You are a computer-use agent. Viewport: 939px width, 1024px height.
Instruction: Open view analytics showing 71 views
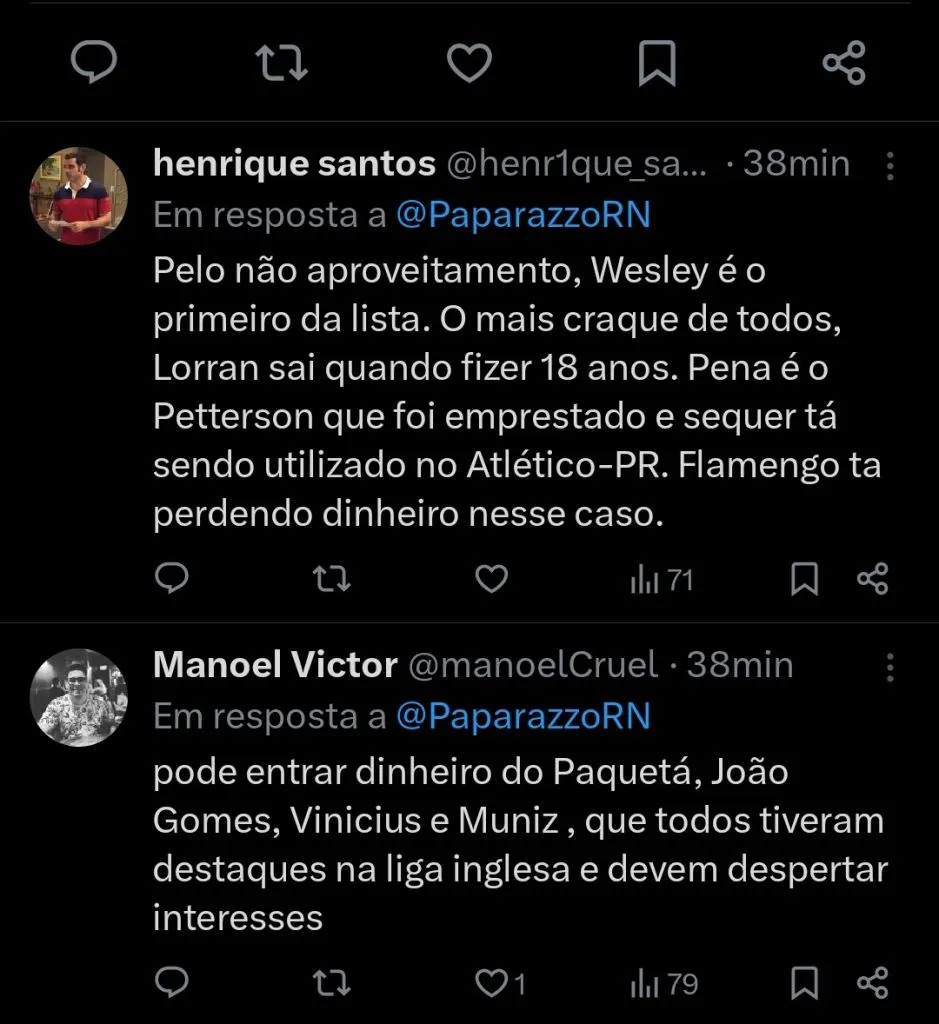(x=660, y=578)
